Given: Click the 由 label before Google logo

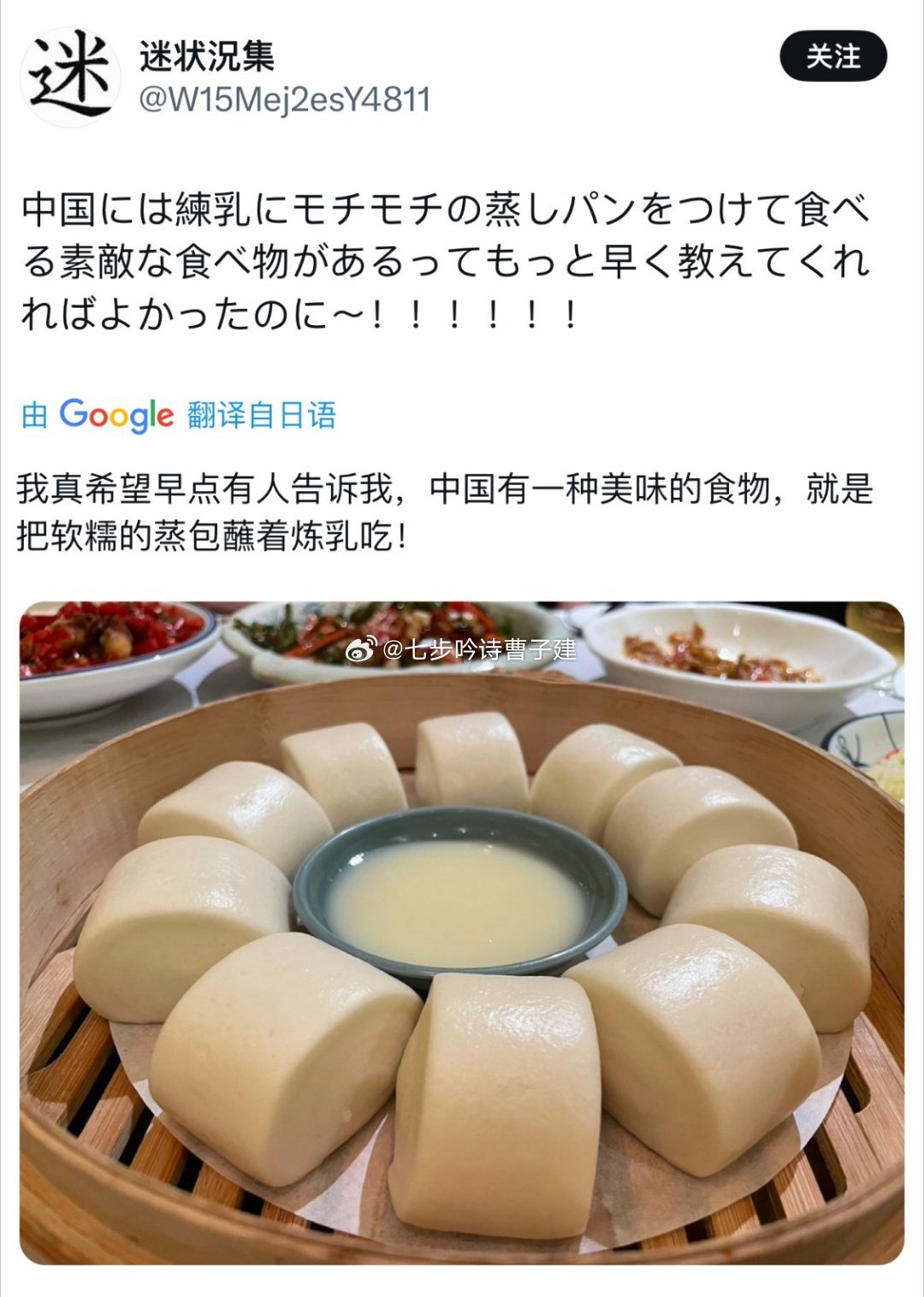Looking at the screenshot, I should (x=33, y=415).
